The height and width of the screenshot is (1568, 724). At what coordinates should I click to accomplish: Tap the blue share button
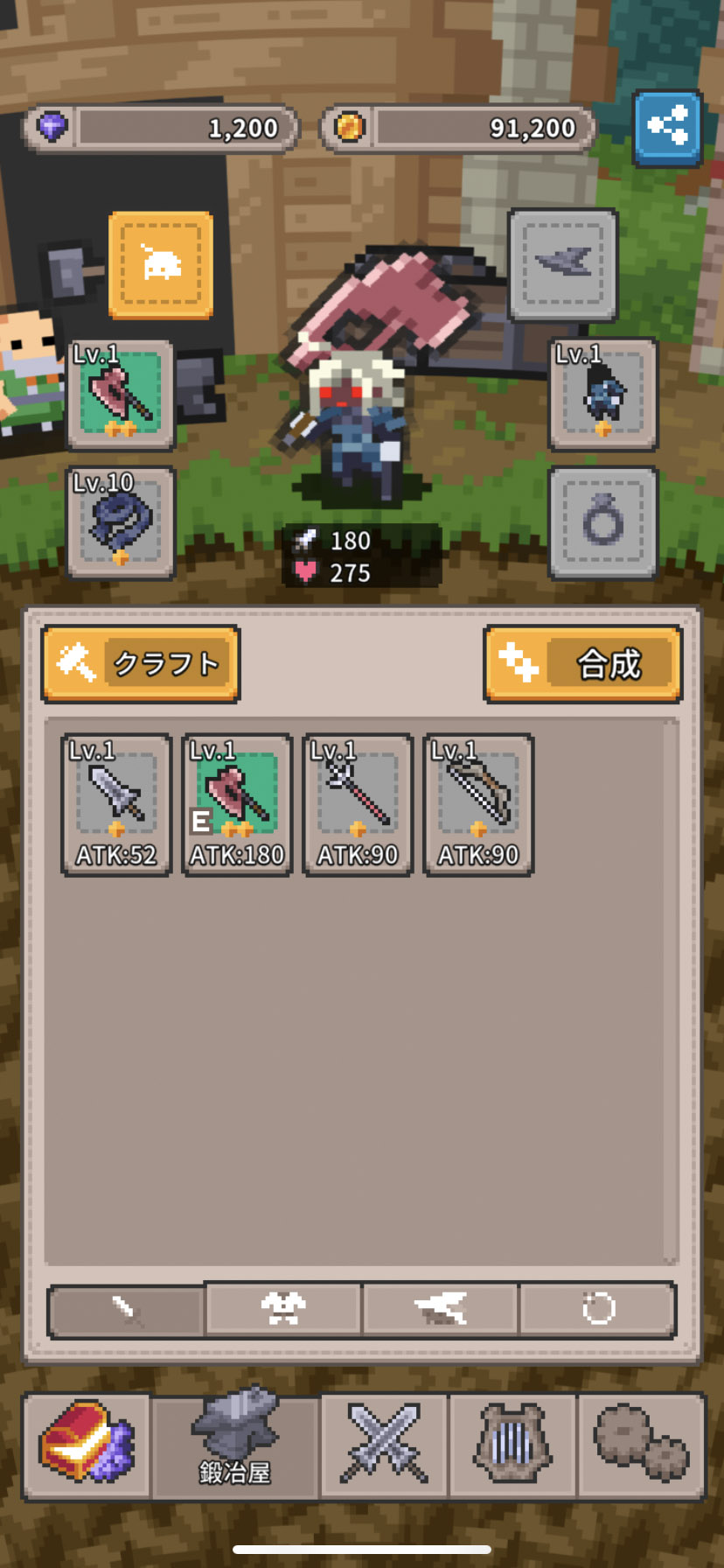point(667,128)
